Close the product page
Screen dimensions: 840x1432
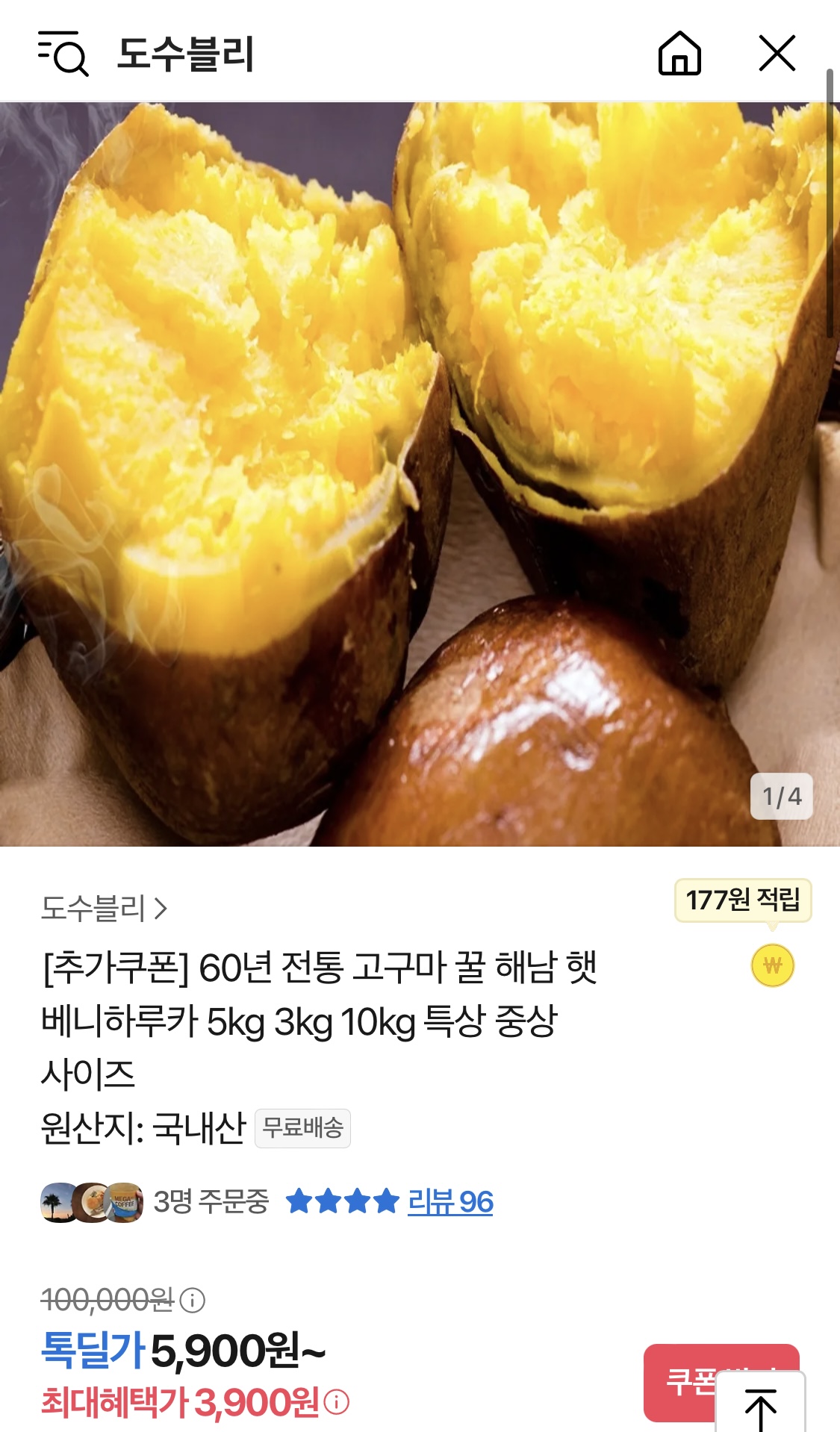tap(777, 54)
